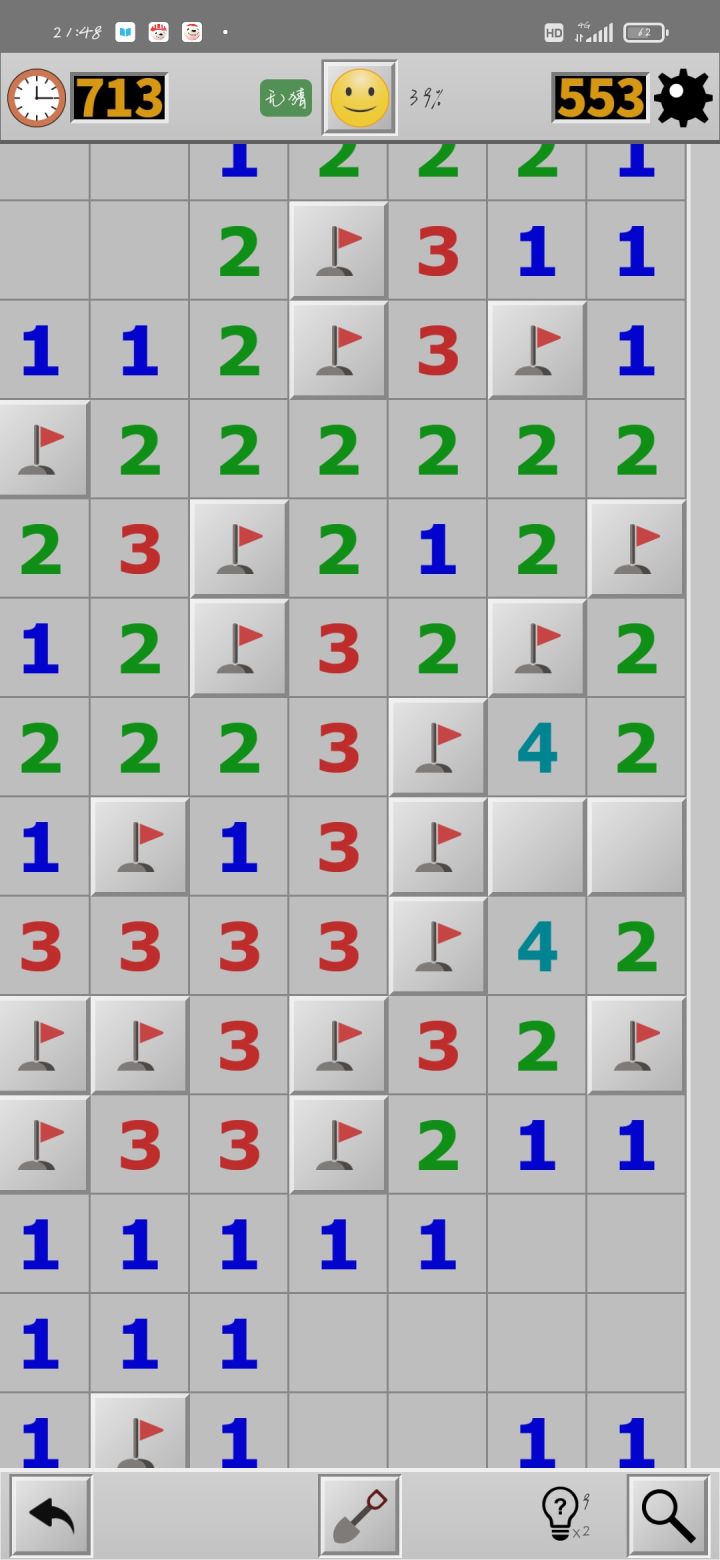The width and height of the screenshot is (720, 1560).
Task: Chord-click the teal 4 cell
Action: coord(537,746)
